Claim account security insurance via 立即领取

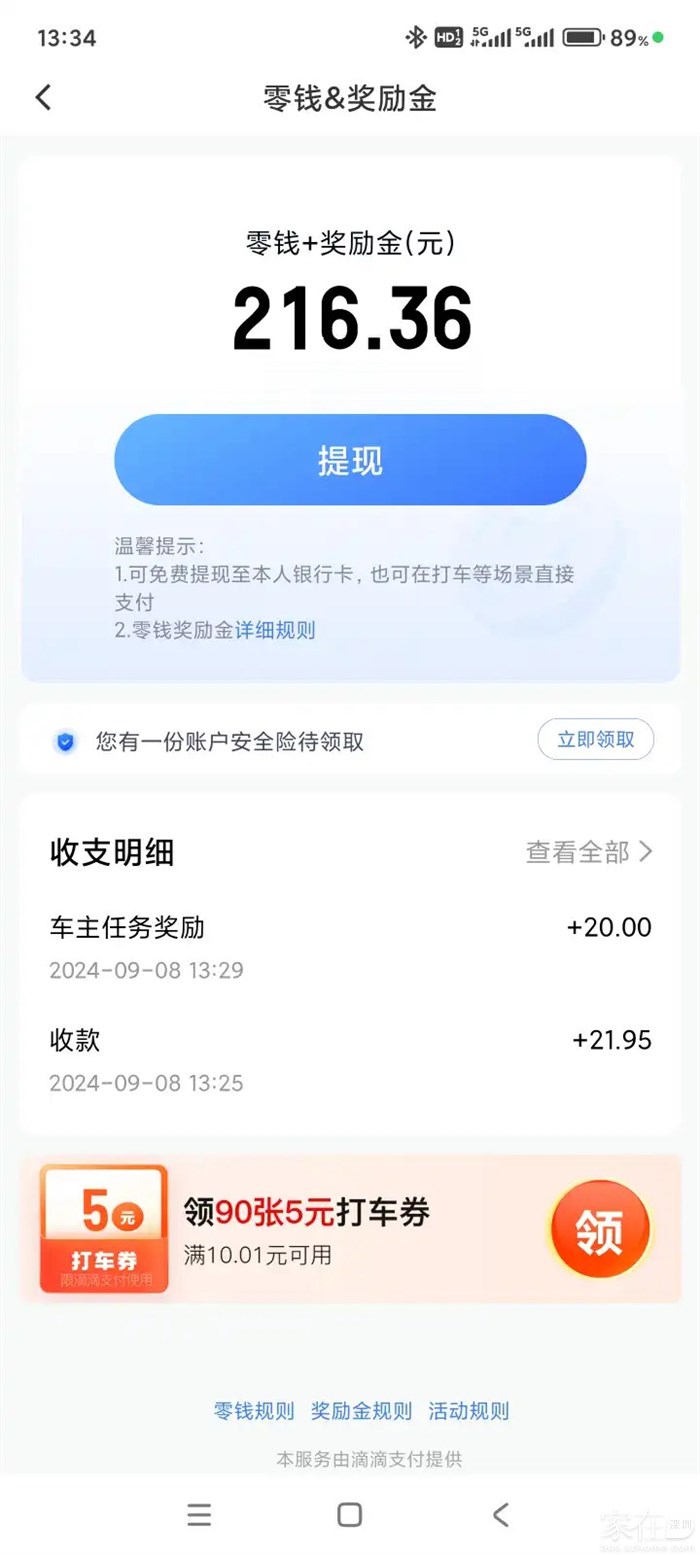595,740
